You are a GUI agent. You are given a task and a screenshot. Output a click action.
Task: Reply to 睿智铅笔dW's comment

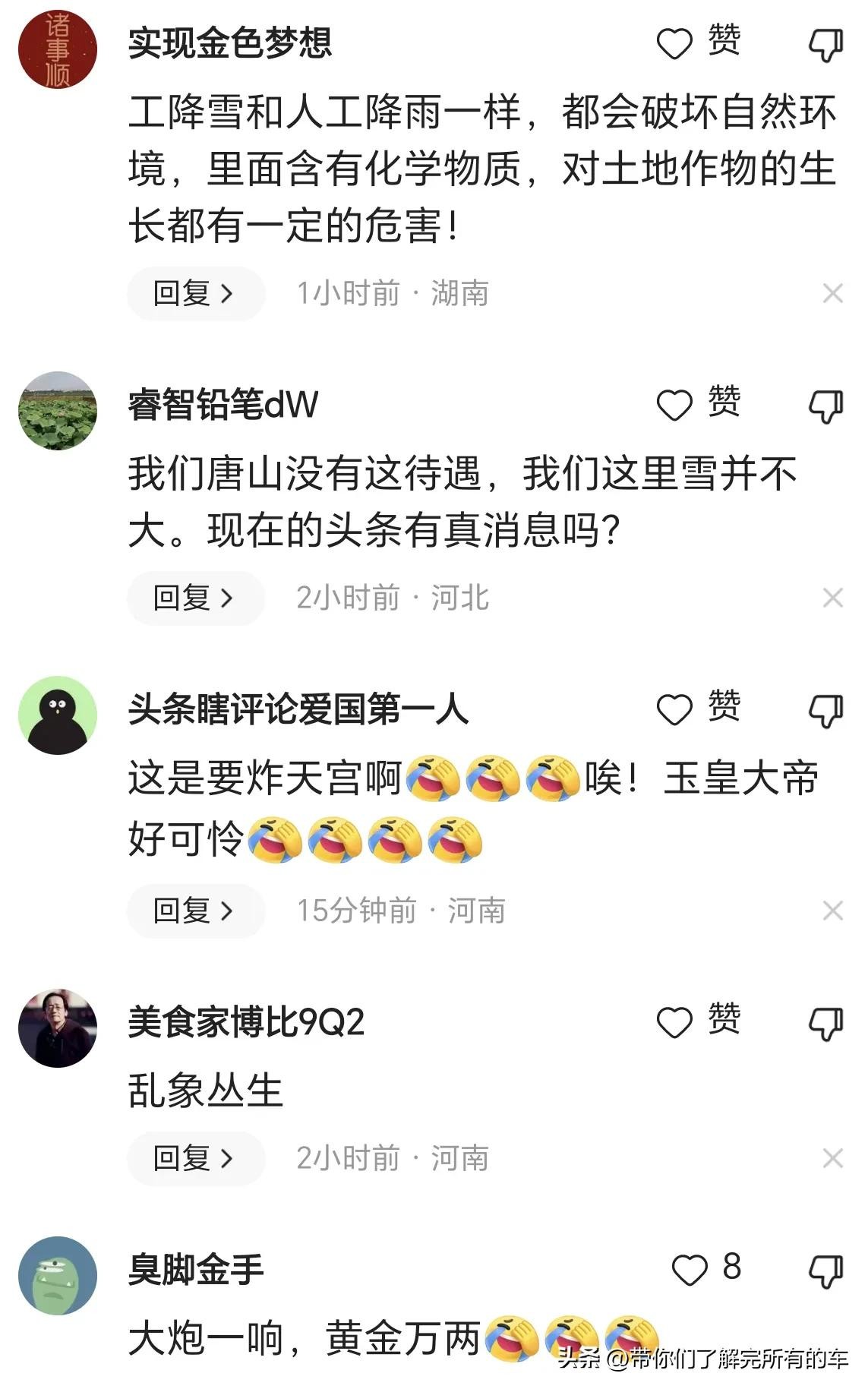pos(195,598)
